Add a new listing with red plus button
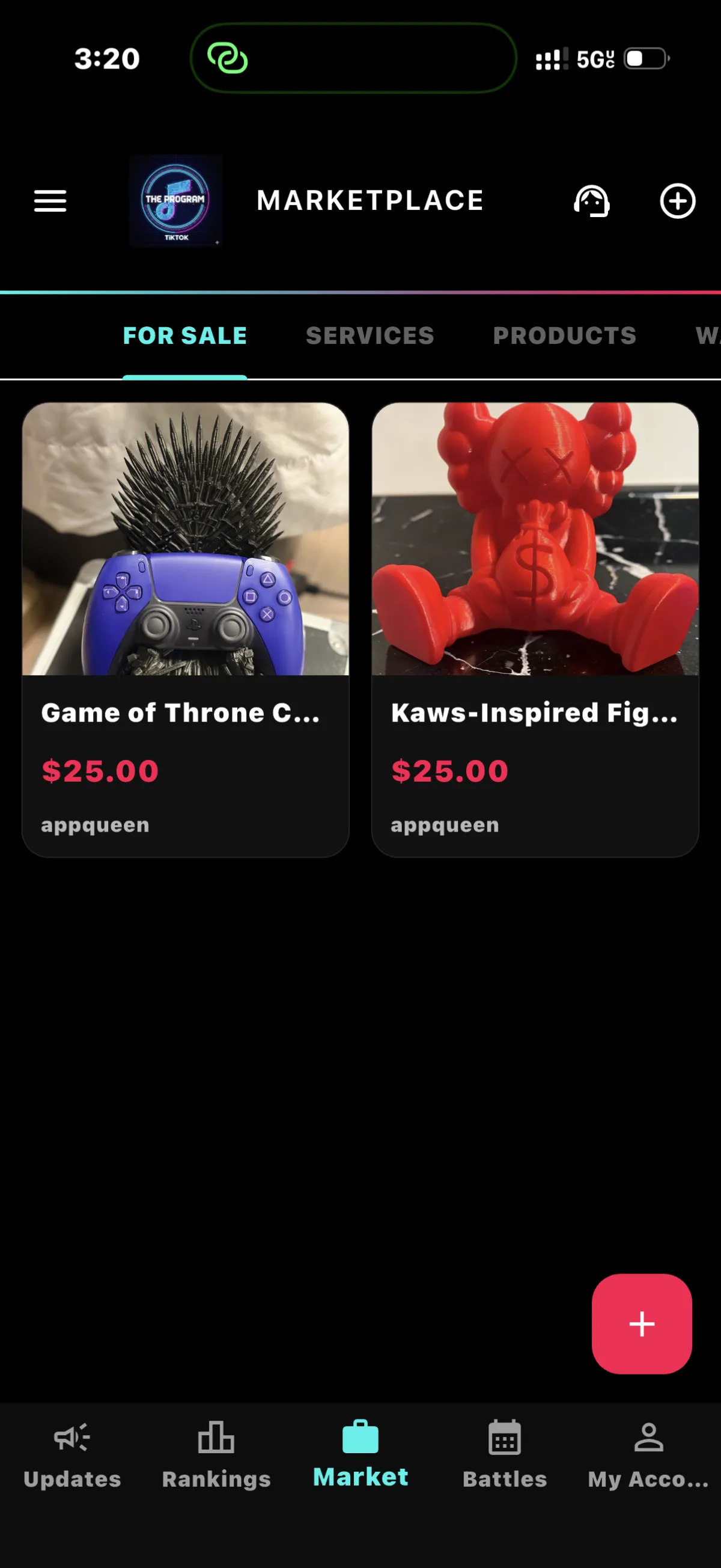 pos(641,1323)
